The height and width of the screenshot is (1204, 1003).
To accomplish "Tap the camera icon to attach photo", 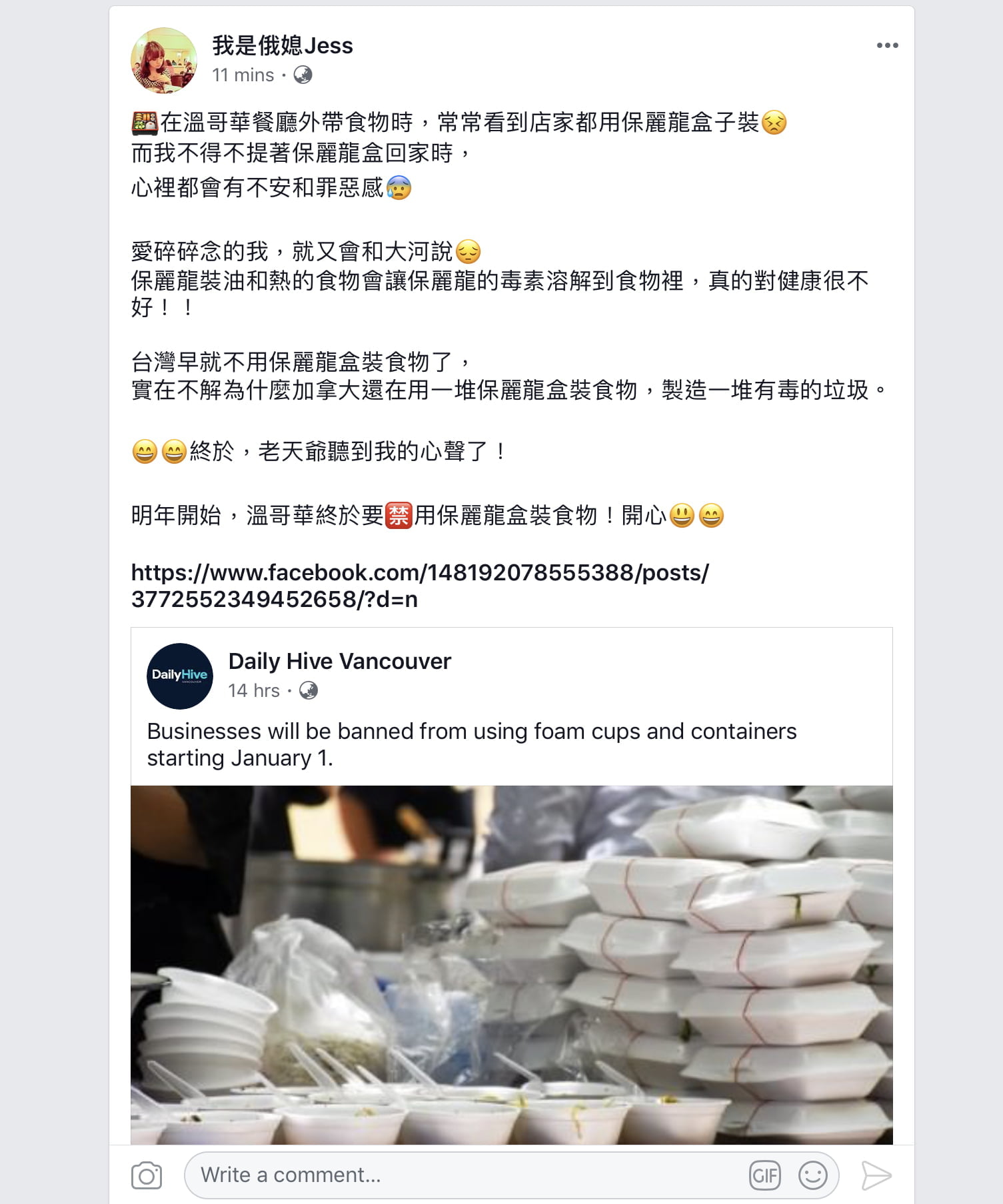I will (x=147, y=1175).
